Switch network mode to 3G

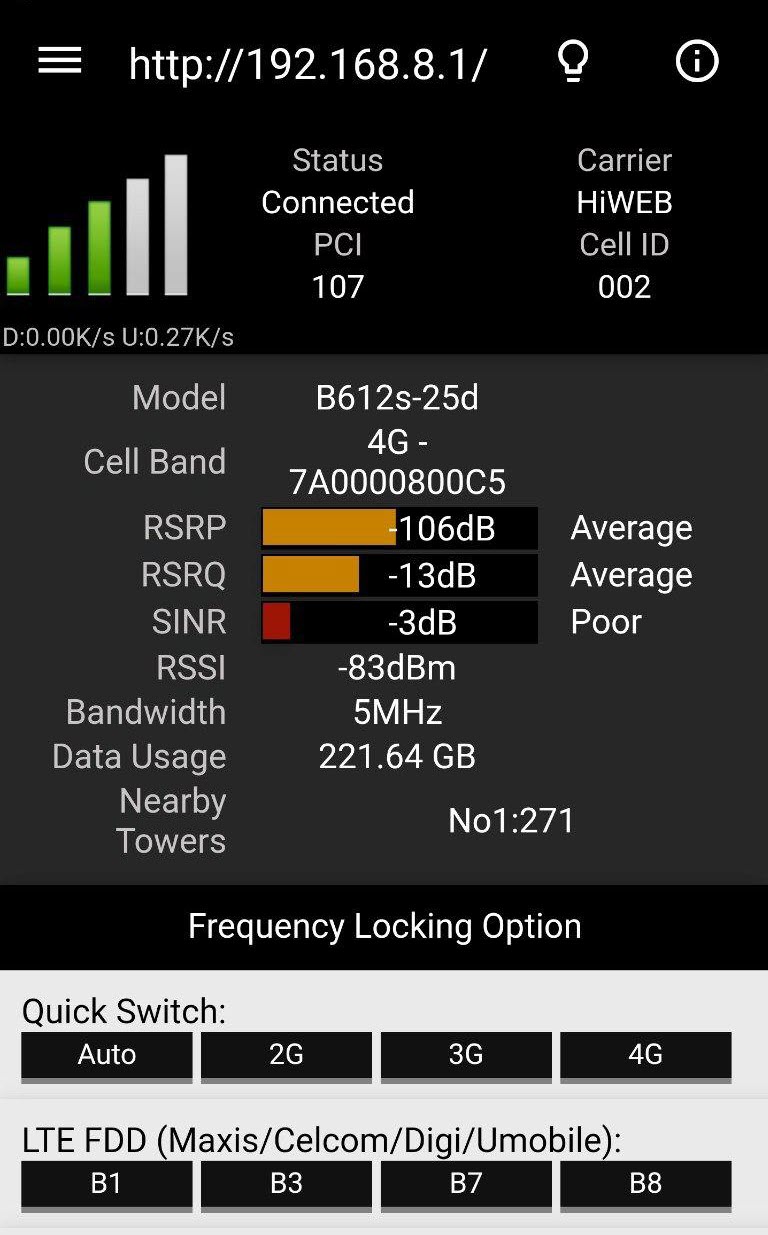click(x=466, y=1056)
